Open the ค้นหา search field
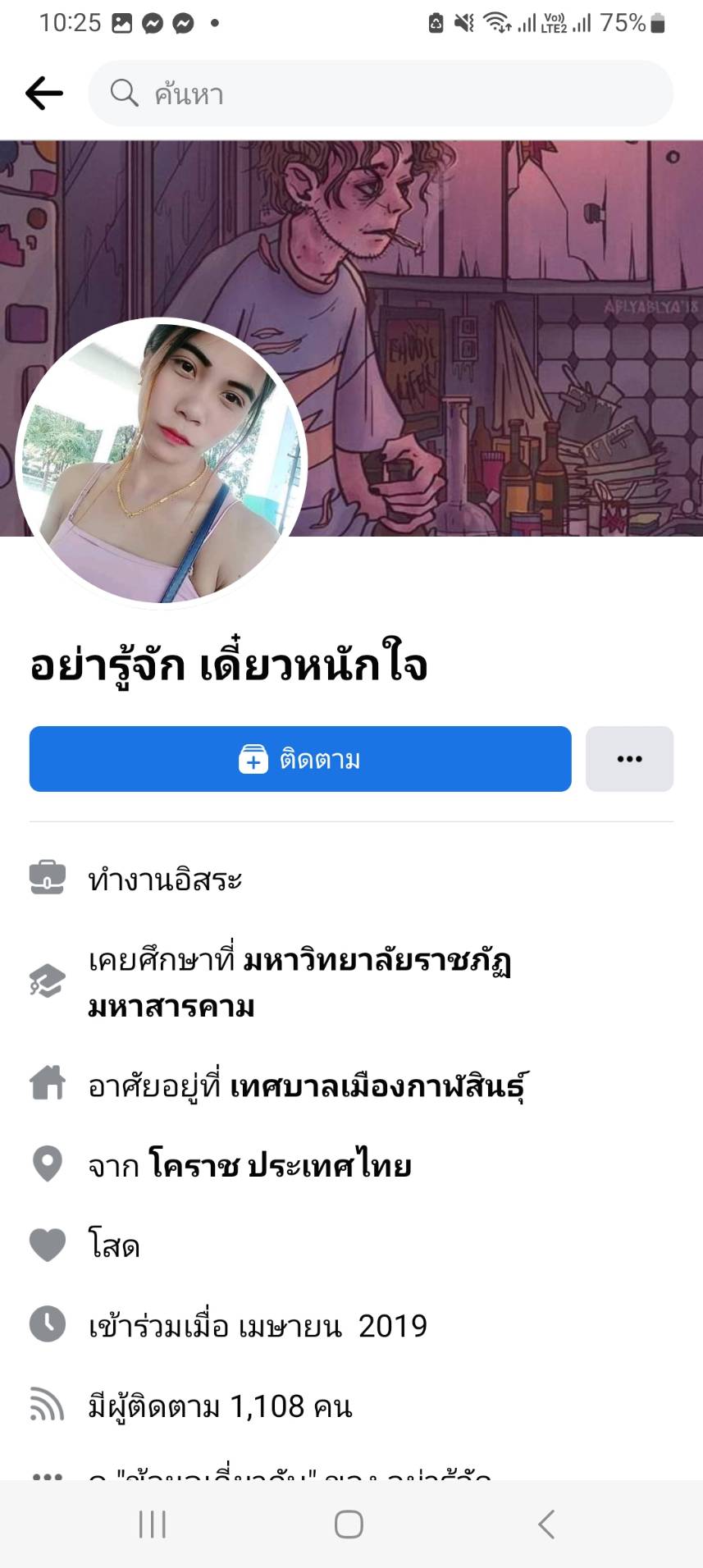This screenshot has width=703, height=1568. point(381,94)
